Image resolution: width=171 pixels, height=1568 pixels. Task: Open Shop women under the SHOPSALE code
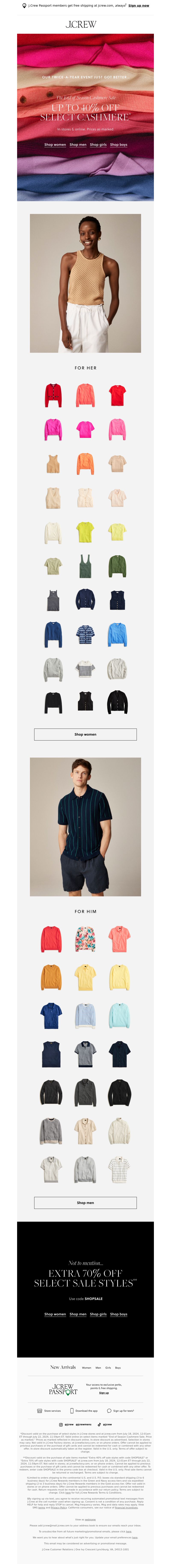click(x=55, y=1314)
